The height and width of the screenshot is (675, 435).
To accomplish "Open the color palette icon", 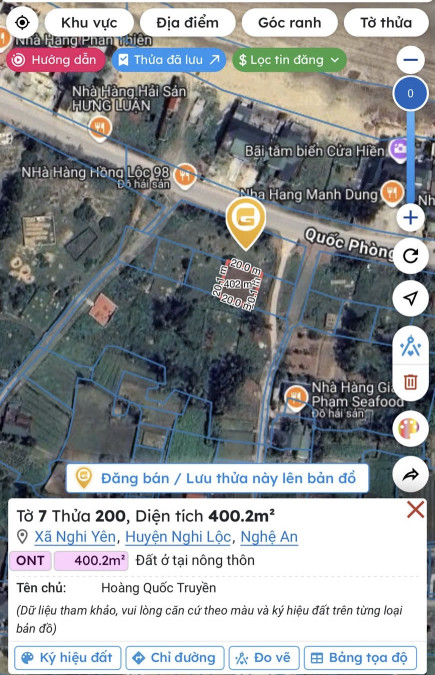I will (410, 429).
